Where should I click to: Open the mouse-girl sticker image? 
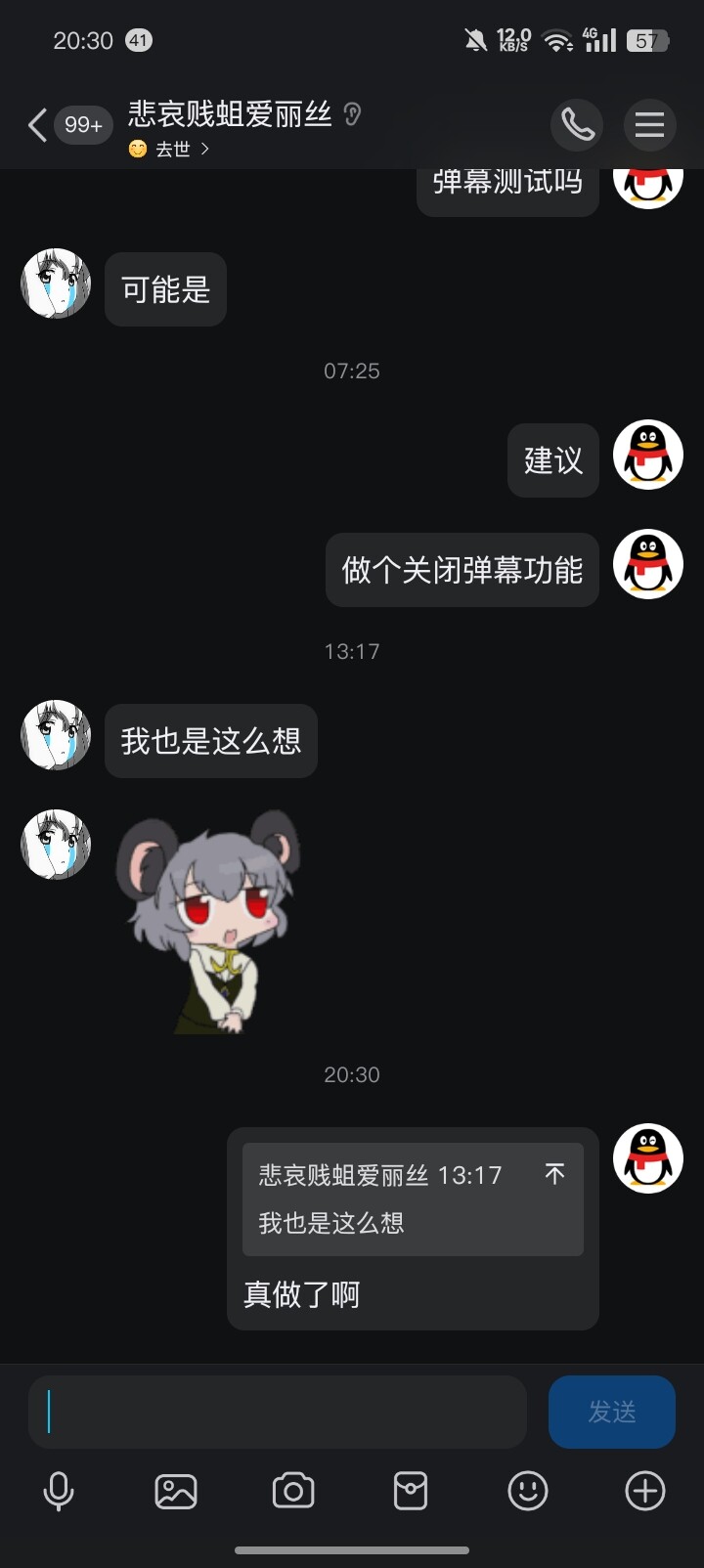pyautogui.click(x=208, y=921)
